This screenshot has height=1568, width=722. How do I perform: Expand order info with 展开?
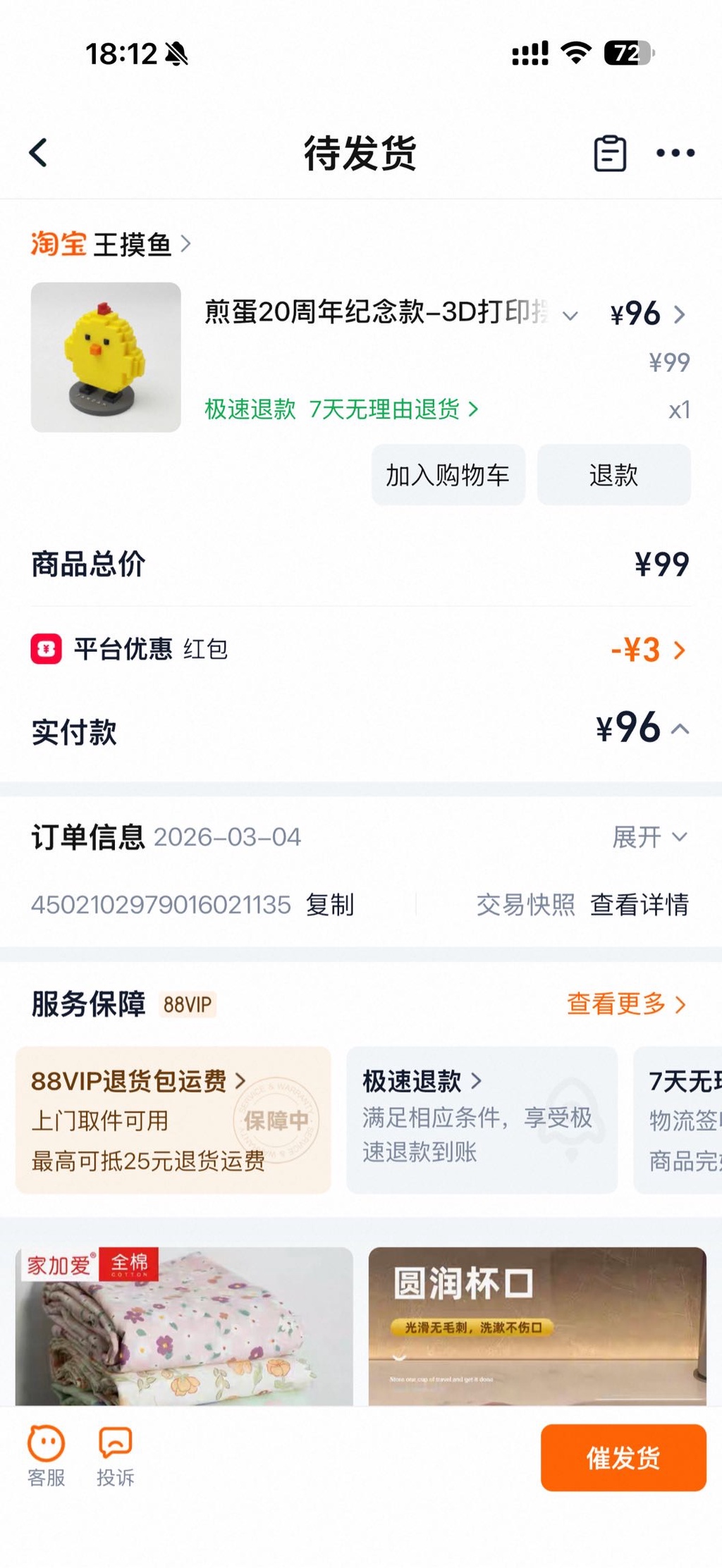point(649,837)
